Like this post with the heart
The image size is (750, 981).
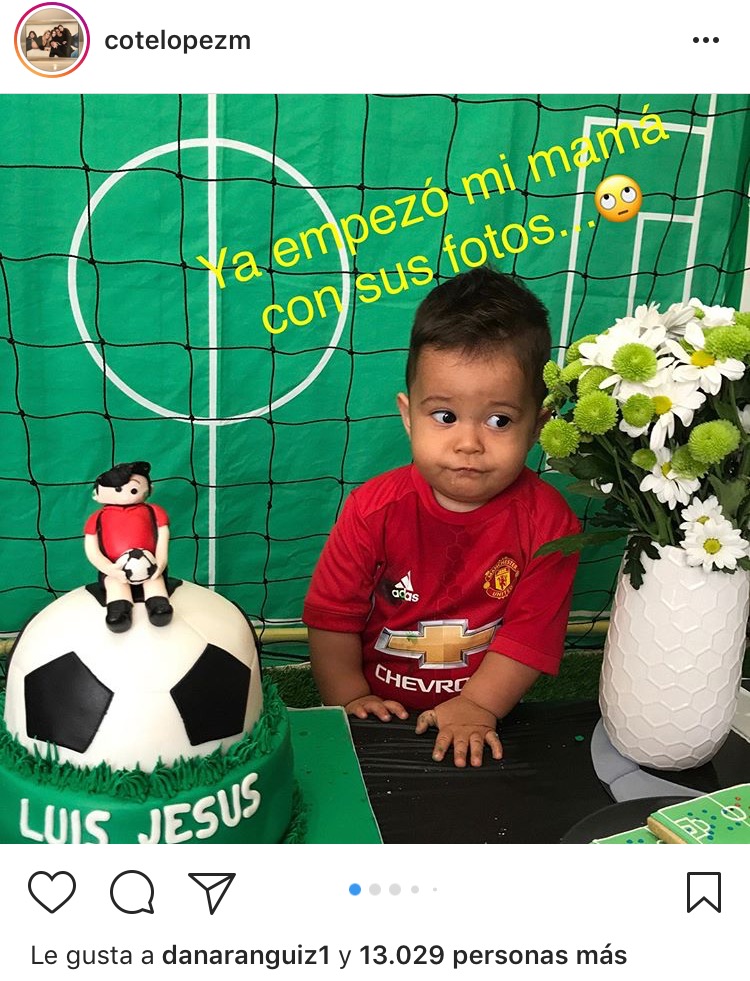point(52,892)
